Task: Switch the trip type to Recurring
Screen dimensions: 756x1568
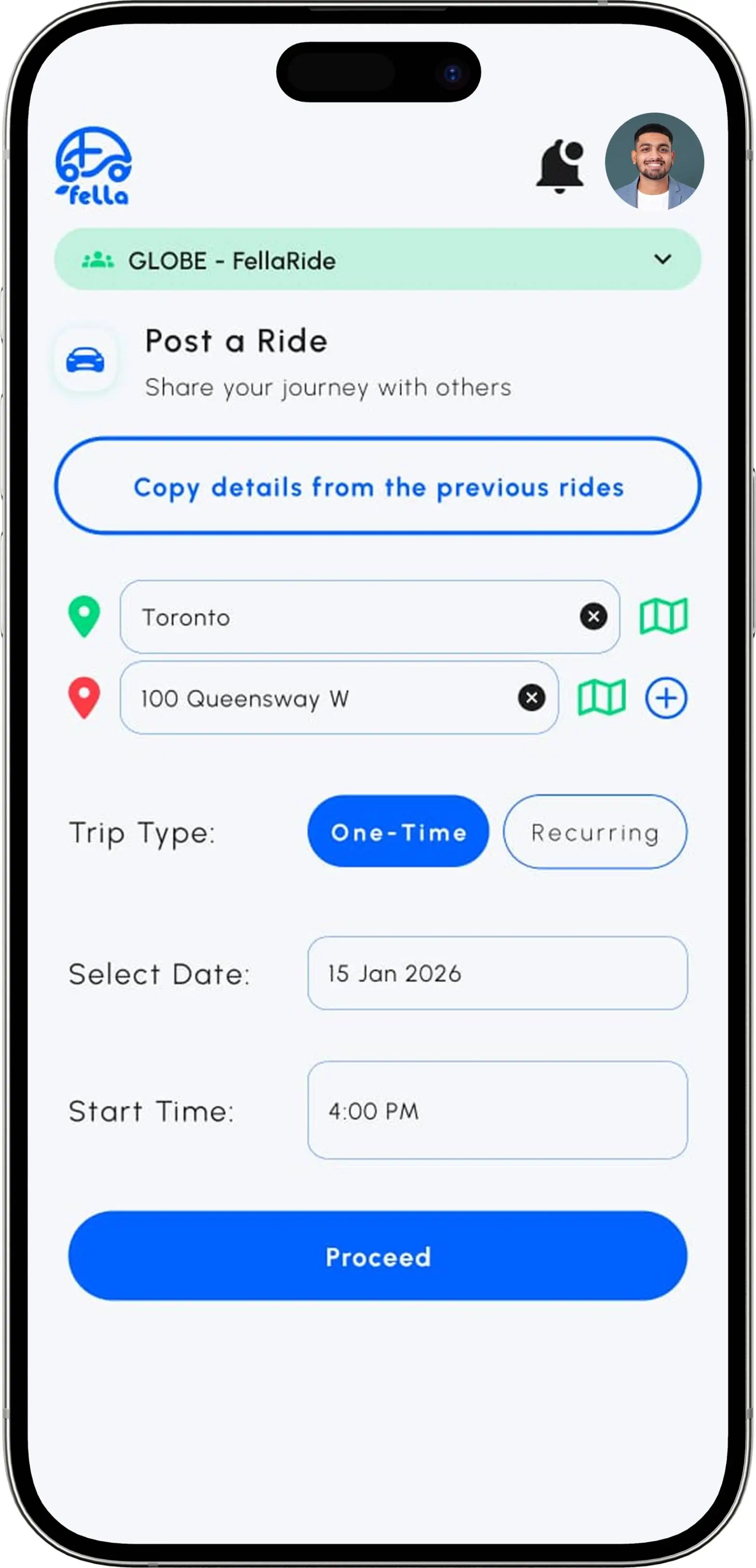Action: pyautogui.click(x=594, y=832)
